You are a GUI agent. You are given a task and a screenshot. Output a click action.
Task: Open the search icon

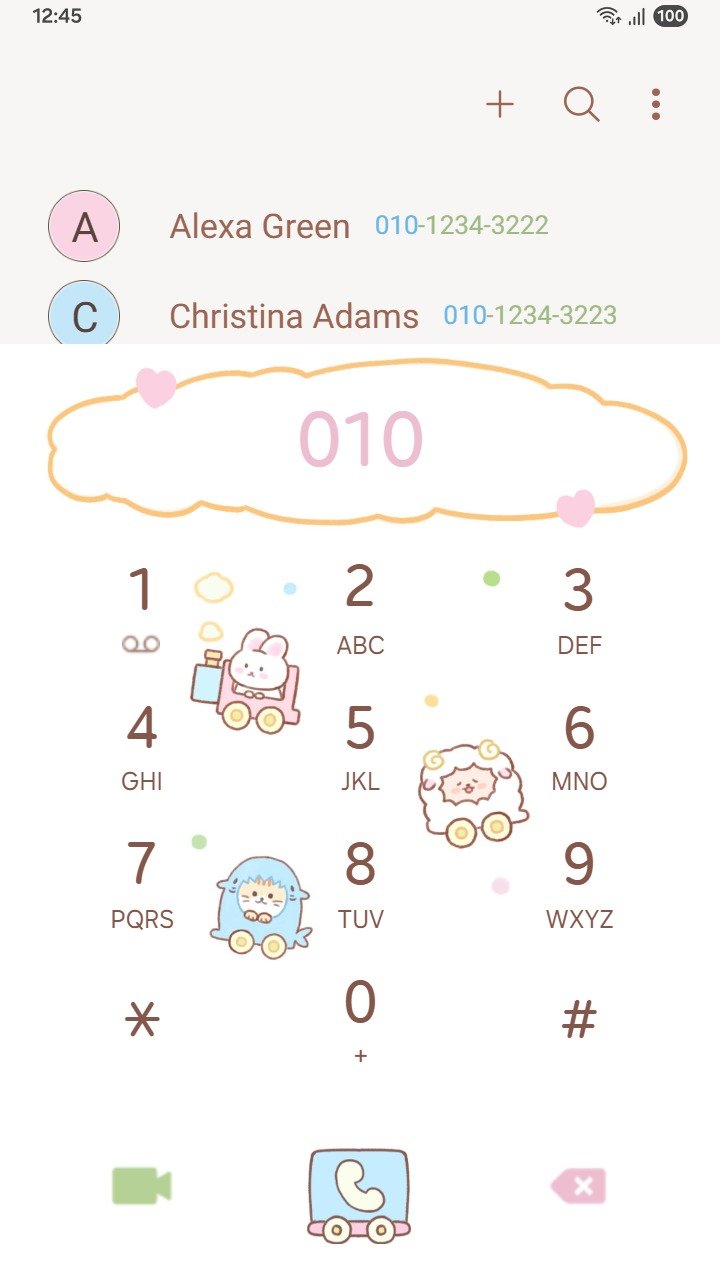(x=581, y=104)
